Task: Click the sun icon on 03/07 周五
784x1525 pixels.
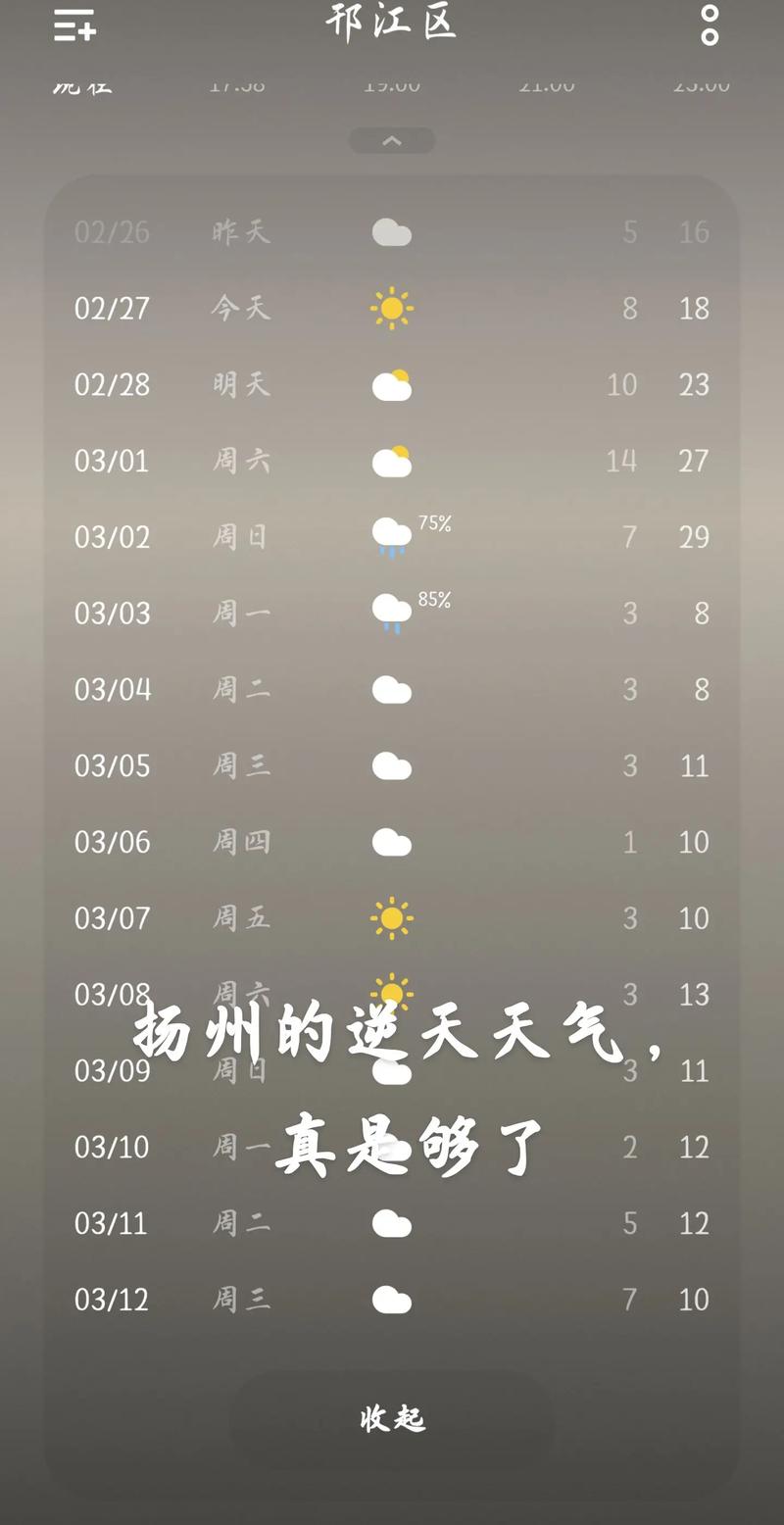Action: tap(392, 918)
